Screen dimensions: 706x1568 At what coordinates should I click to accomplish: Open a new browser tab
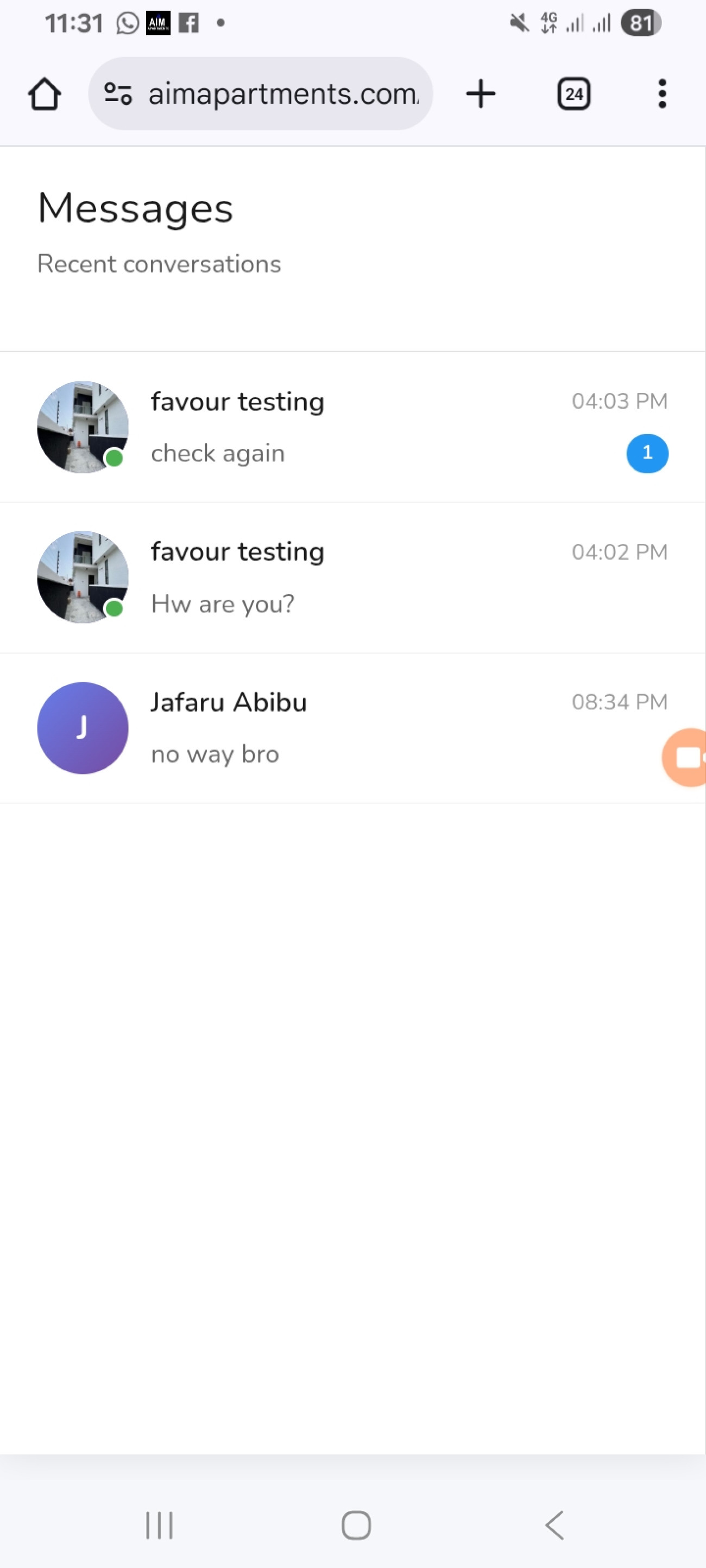pos(481,94)
